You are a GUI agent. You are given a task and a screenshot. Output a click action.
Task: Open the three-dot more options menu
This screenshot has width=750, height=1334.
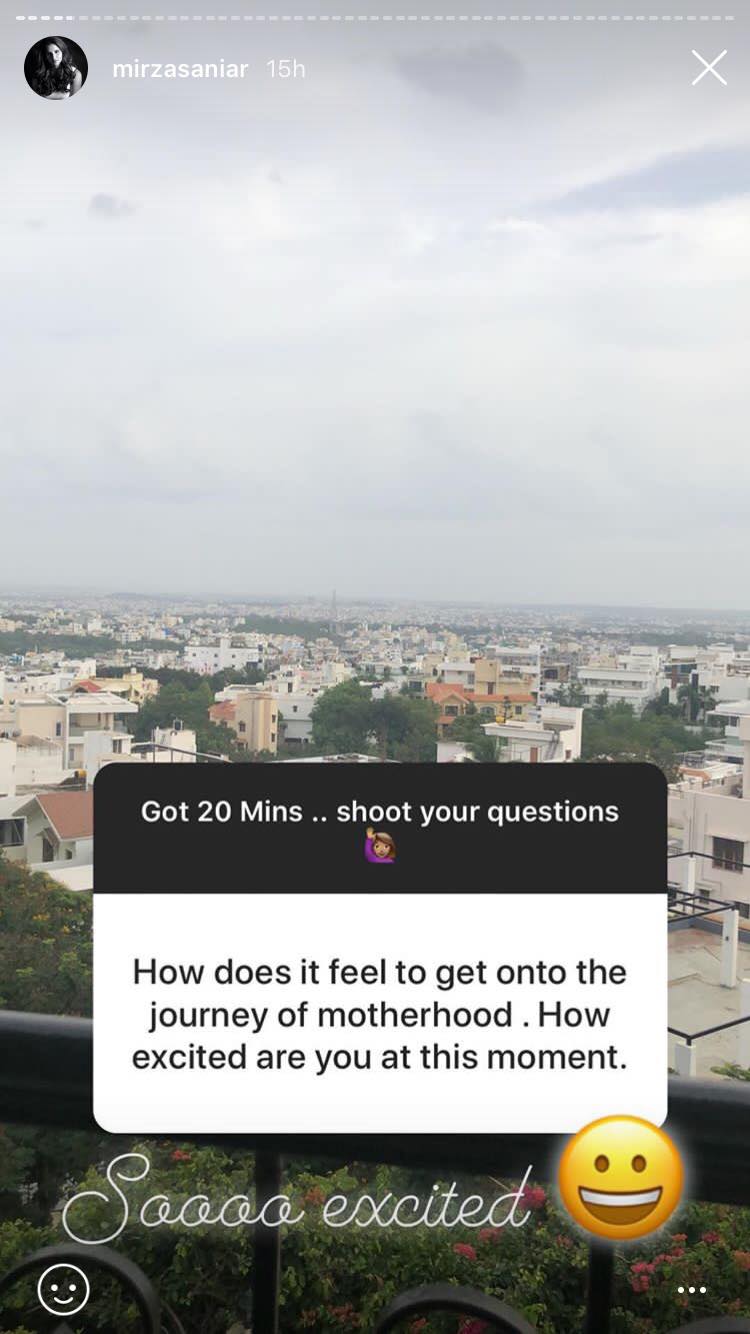tap(692, 1291)
